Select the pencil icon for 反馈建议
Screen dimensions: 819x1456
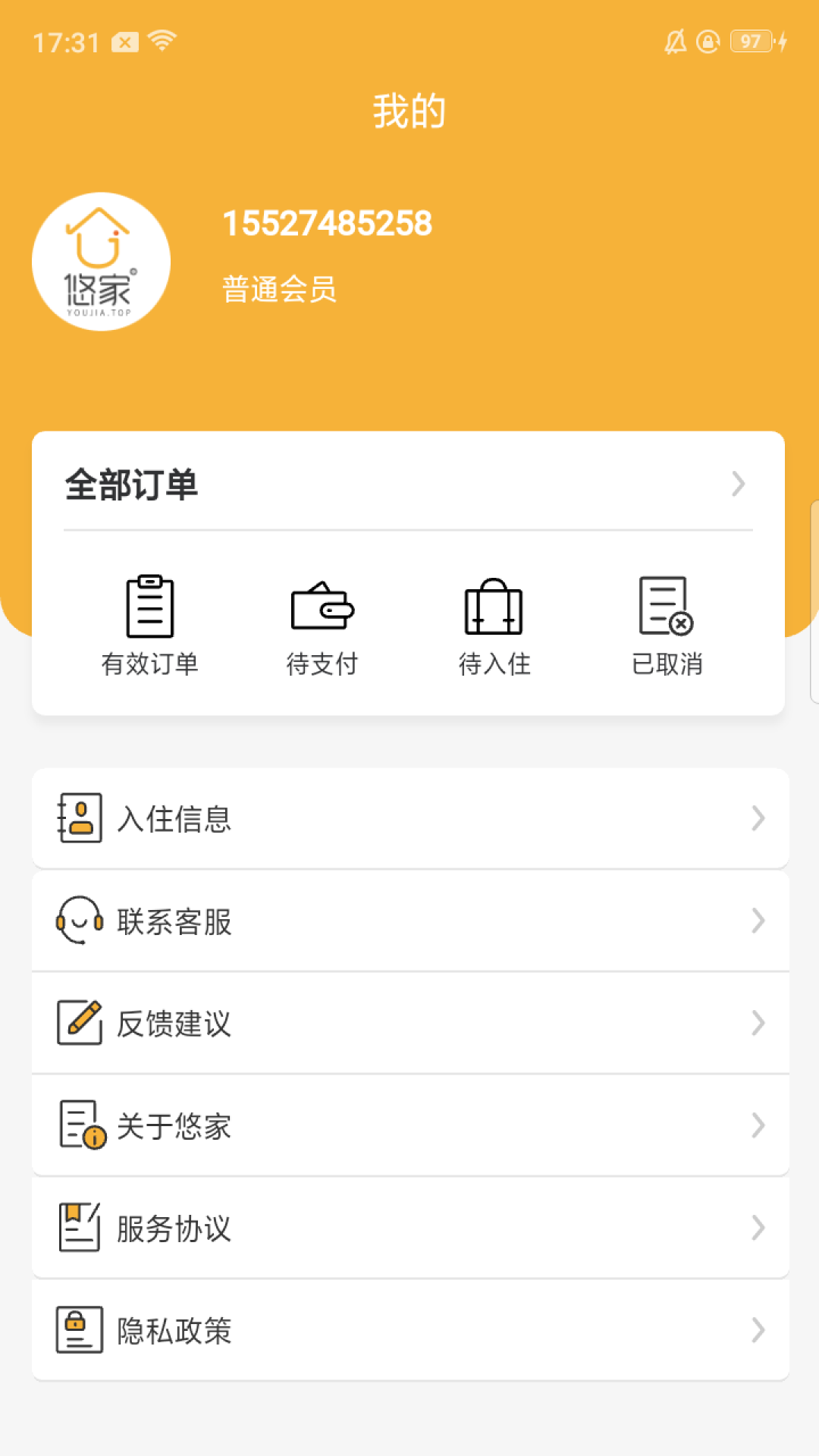(78, 1023)
